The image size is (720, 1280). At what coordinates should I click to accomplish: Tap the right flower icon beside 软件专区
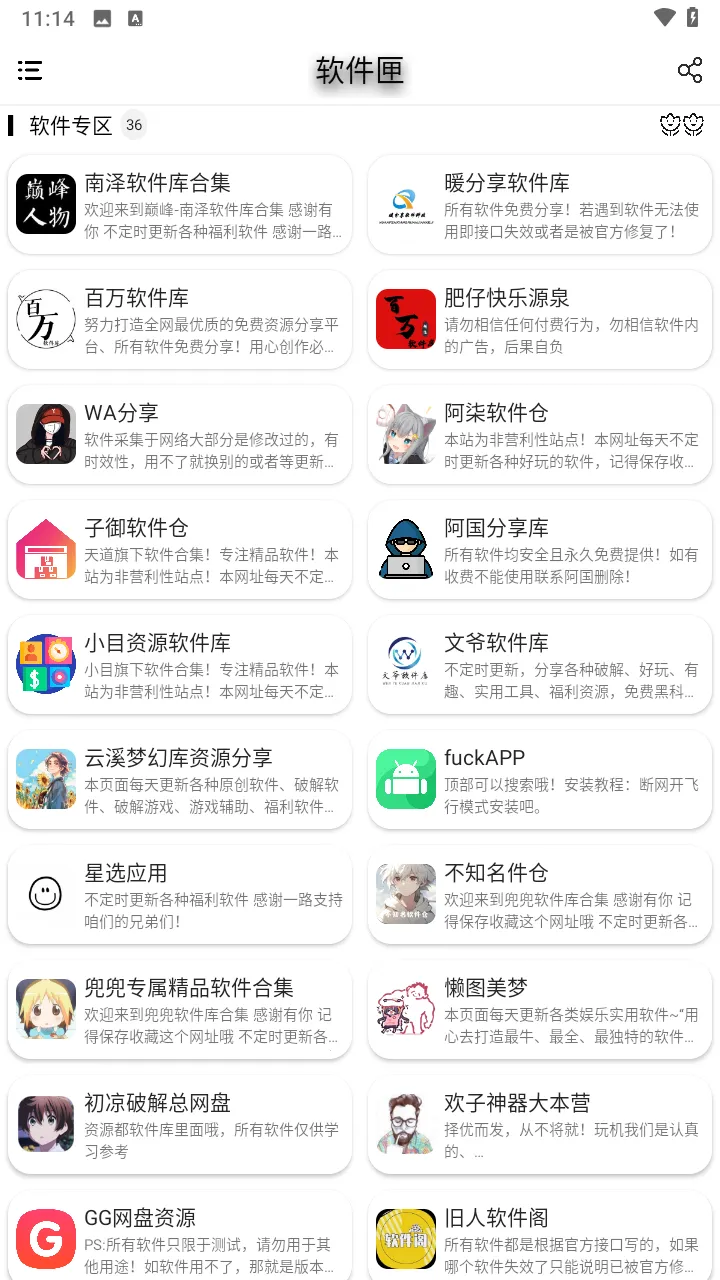[694, 125]
